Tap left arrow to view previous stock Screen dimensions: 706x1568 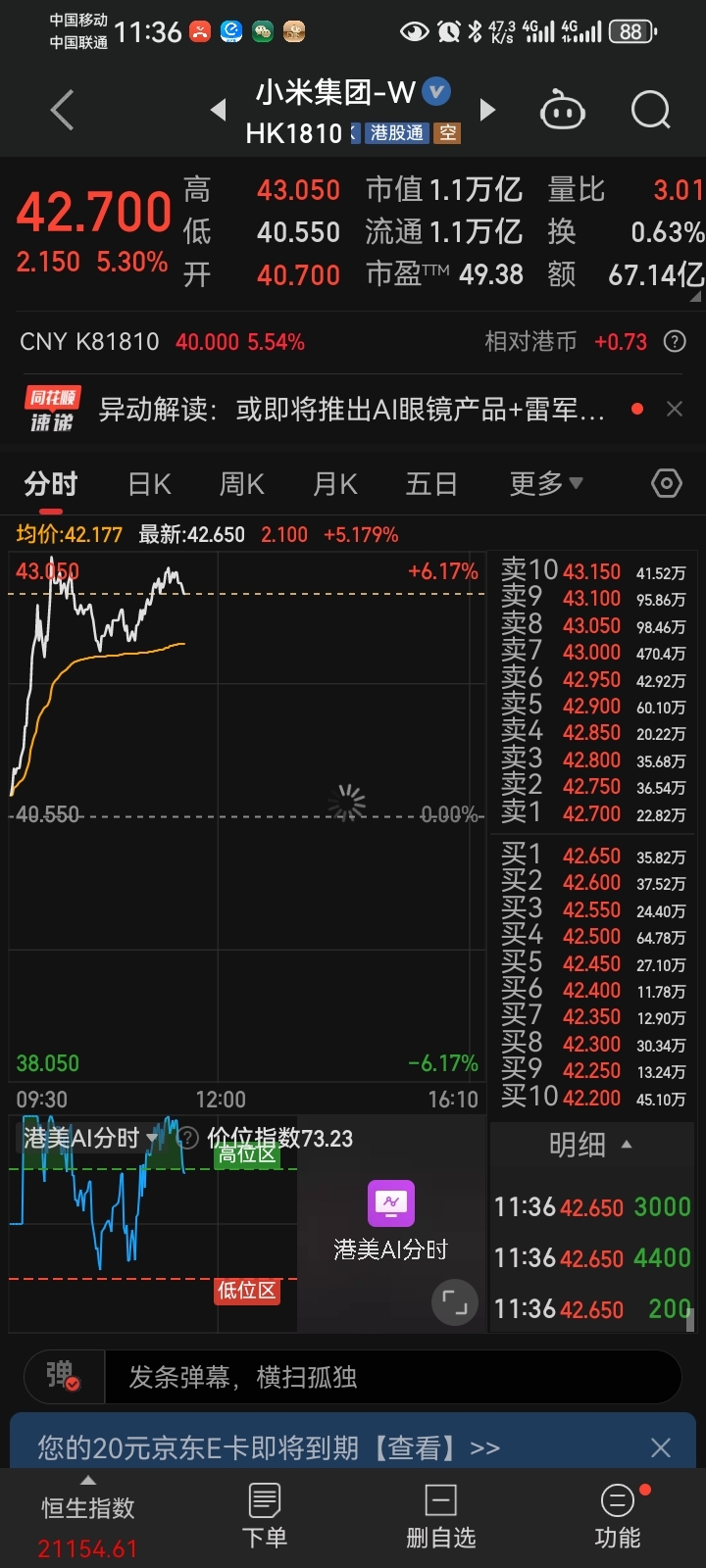pos(218,111)
